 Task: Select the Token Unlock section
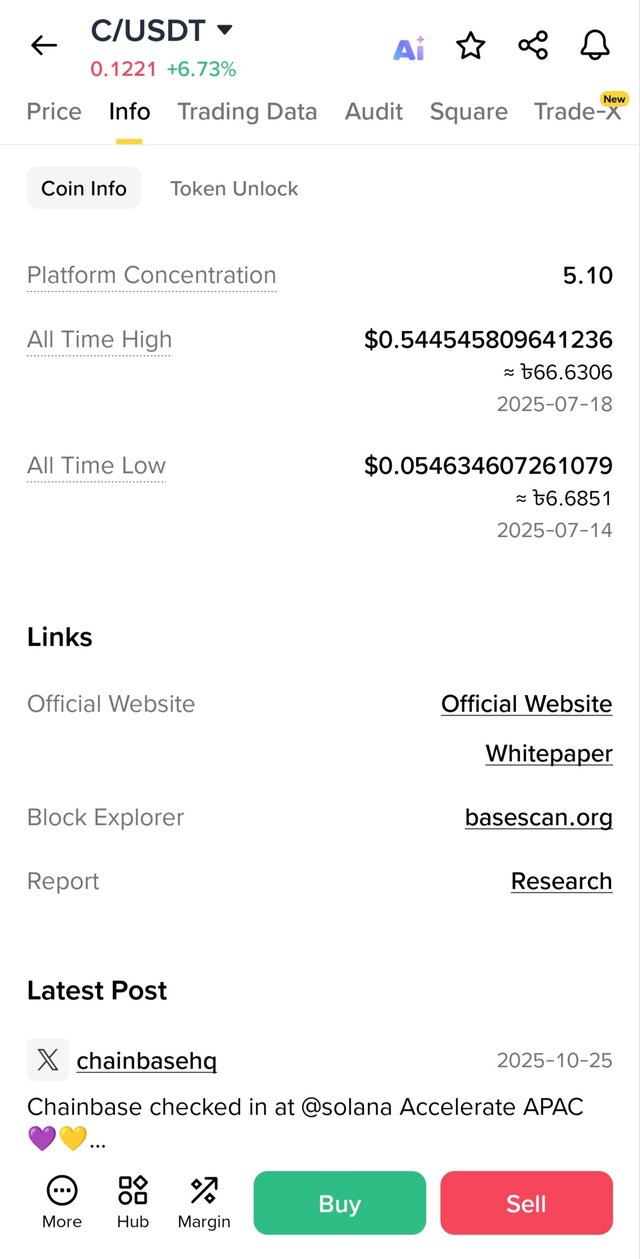[234, 189]
